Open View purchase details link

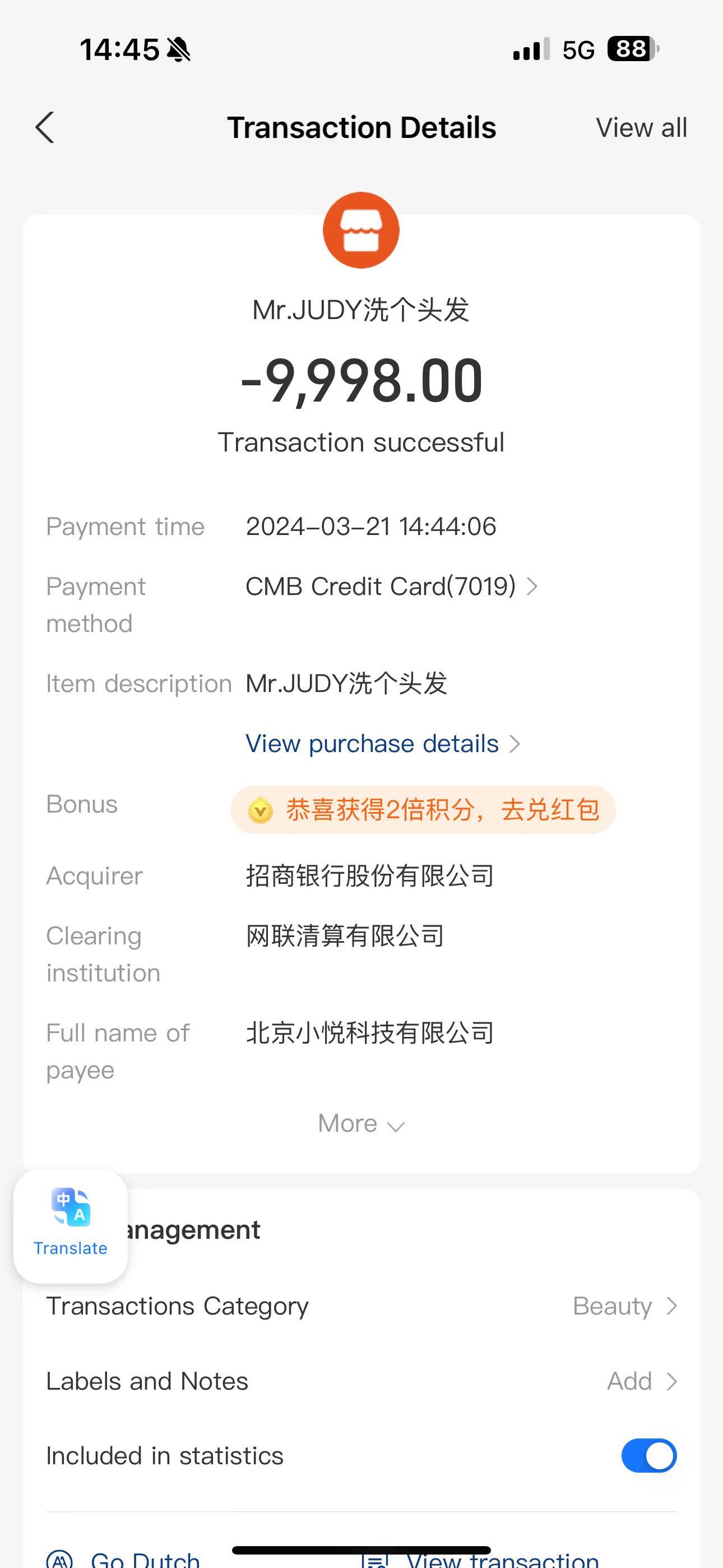383,743
